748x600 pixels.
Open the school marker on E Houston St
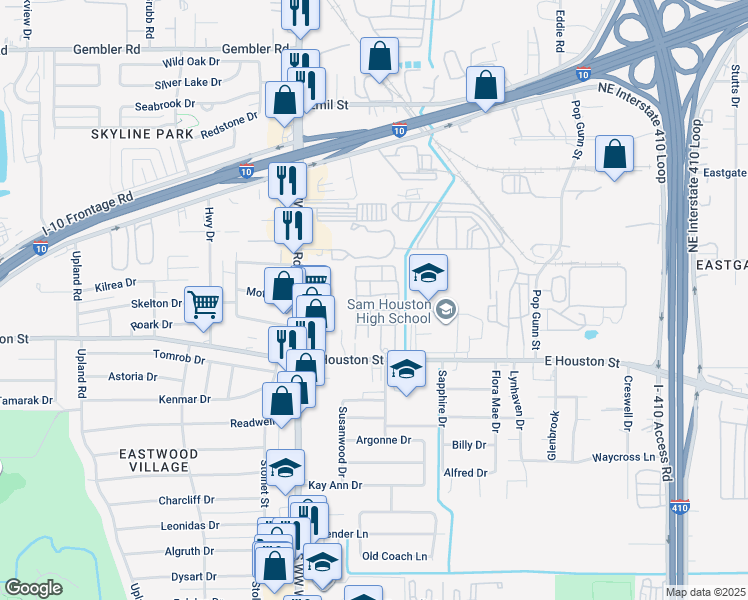click(407, 369)
